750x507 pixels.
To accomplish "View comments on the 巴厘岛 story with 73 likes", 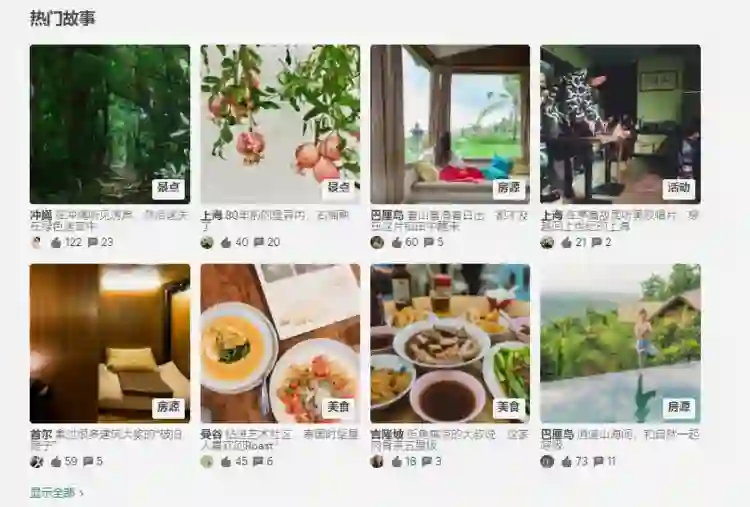I will 598,462.
